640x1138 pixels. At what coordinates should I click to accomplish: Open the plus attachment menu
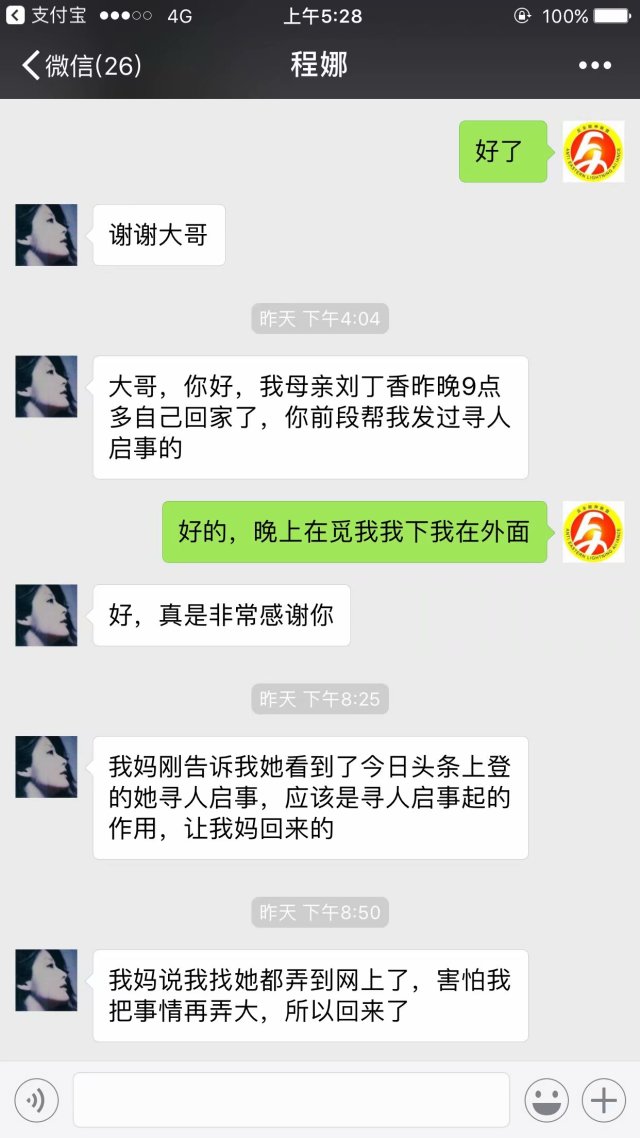click(x=604, y=1101)
